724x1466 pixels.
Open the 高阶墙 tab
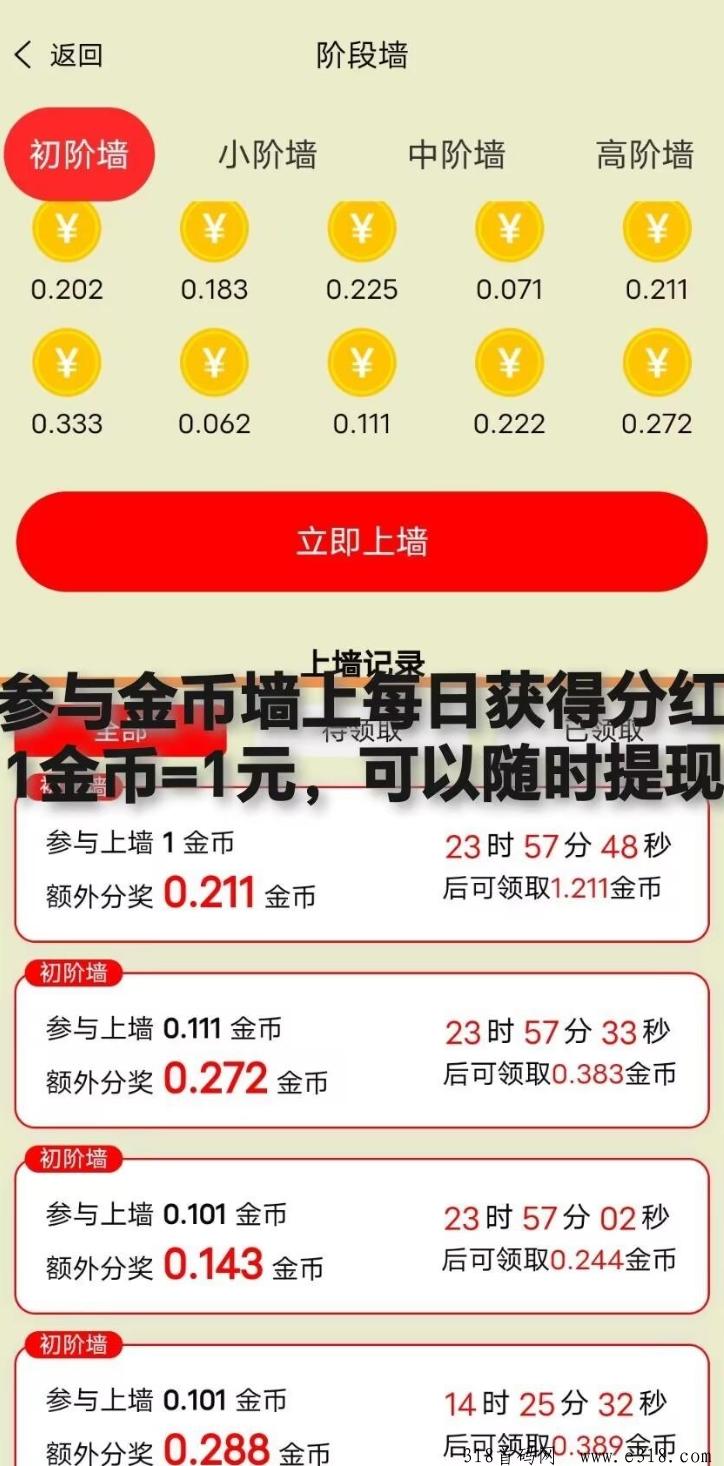tap(644, 155)
